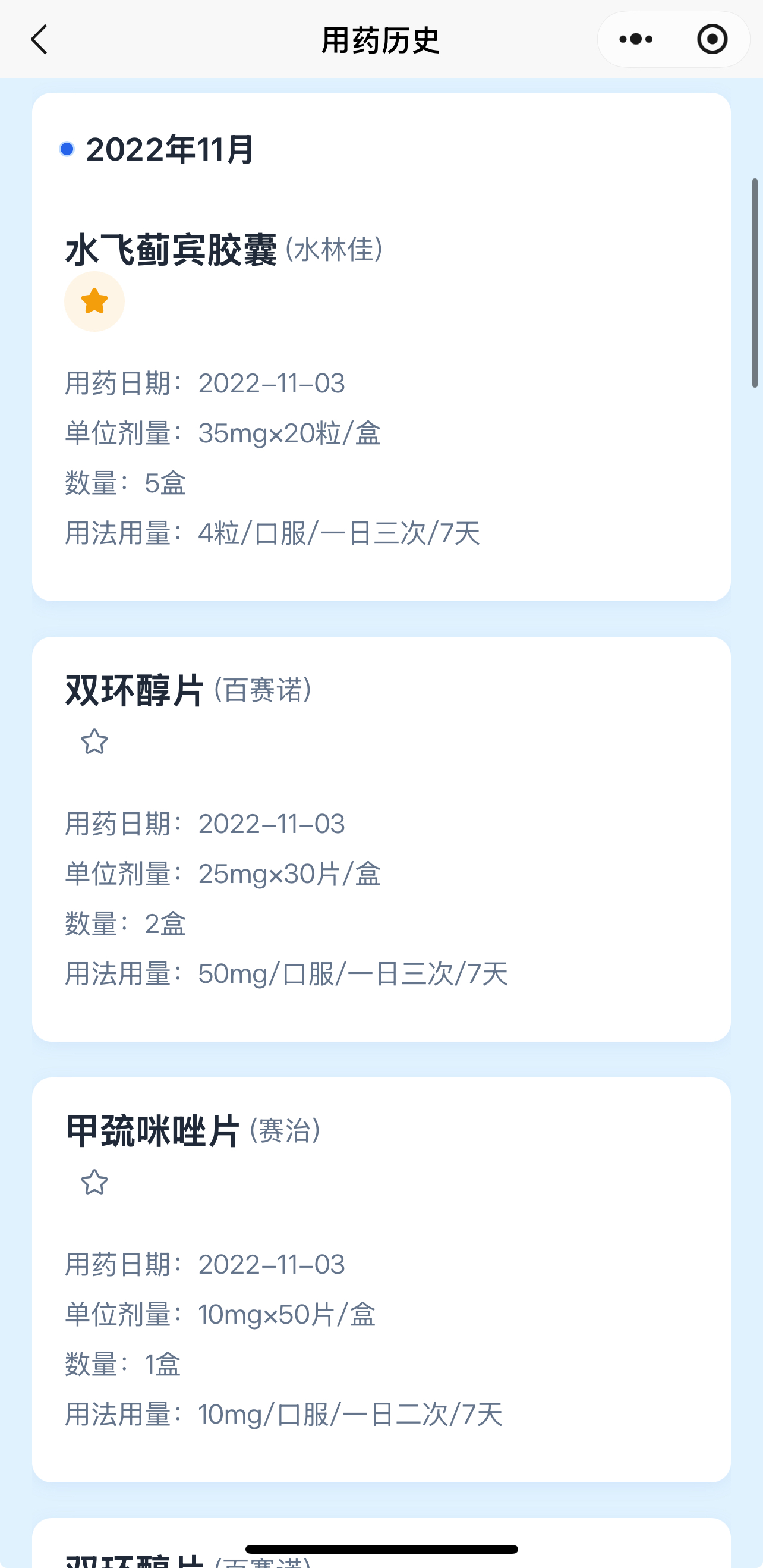Image resolution: width=763 pixels, height=1568 pixels.
Task: Unfavorite the 水飞蓟宾胶囊 medication
Action: [94, 300]
